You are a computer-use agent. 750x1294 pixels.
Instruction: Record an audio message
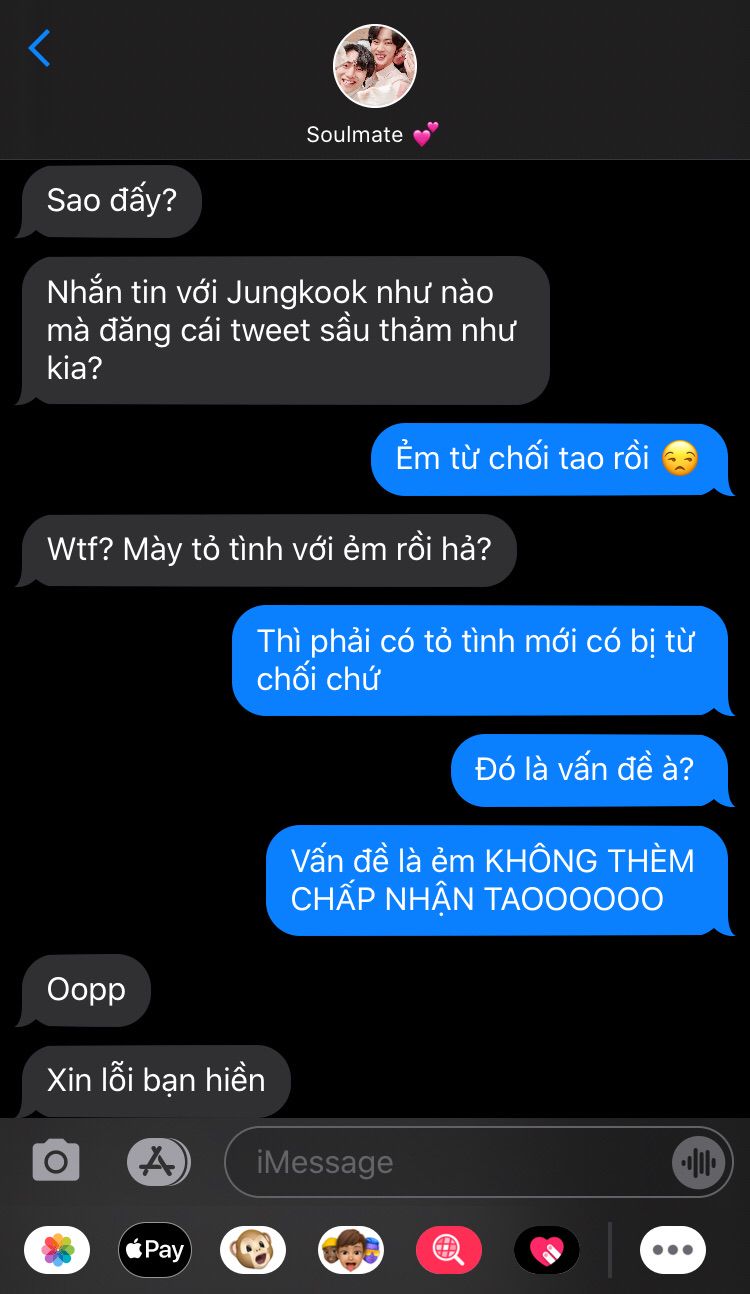(698, 1162)
